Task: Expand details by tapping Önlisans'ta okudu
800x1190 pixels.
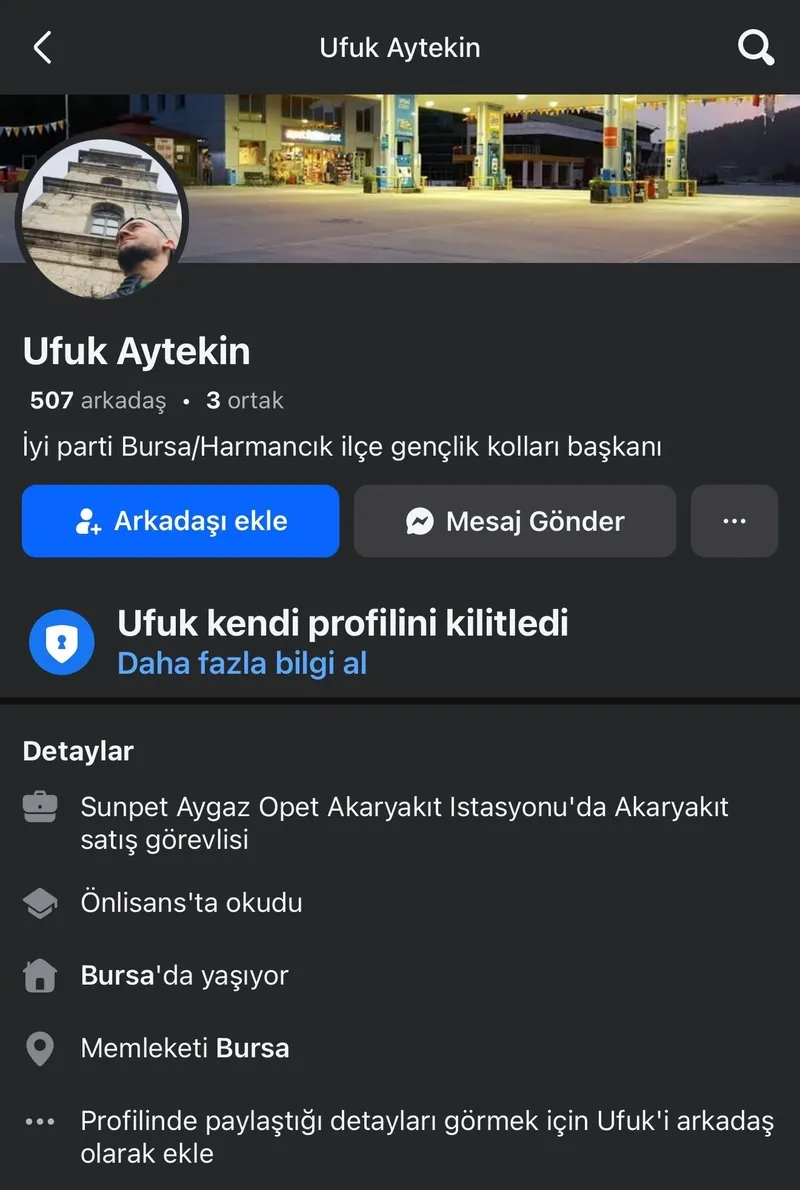Action: [189, 901]
